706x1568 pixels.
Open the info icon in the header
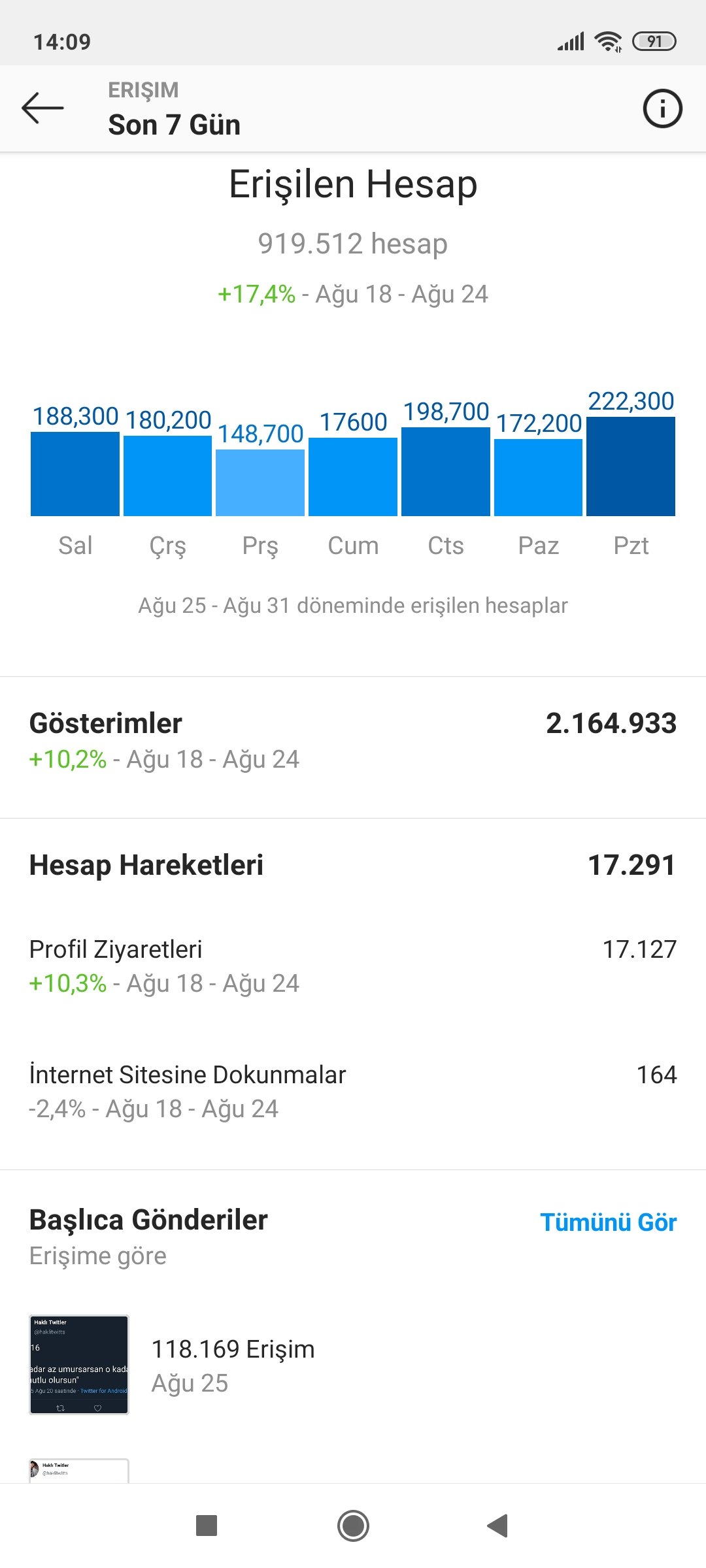(x=662, y=108)
